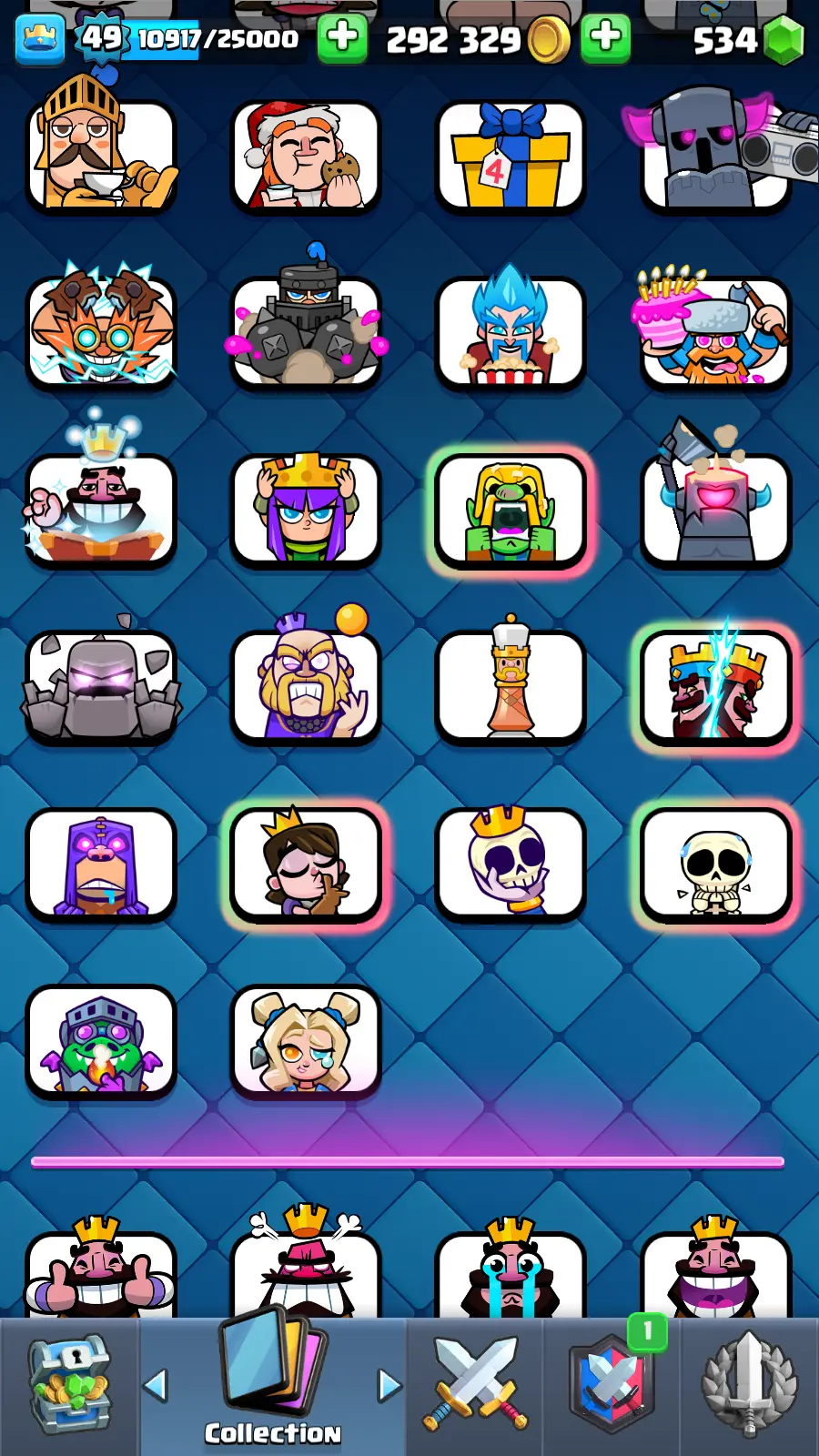Tap the left arrow beside Collection
This screenshot has width=819, height=1456.
click(157, 1385)
